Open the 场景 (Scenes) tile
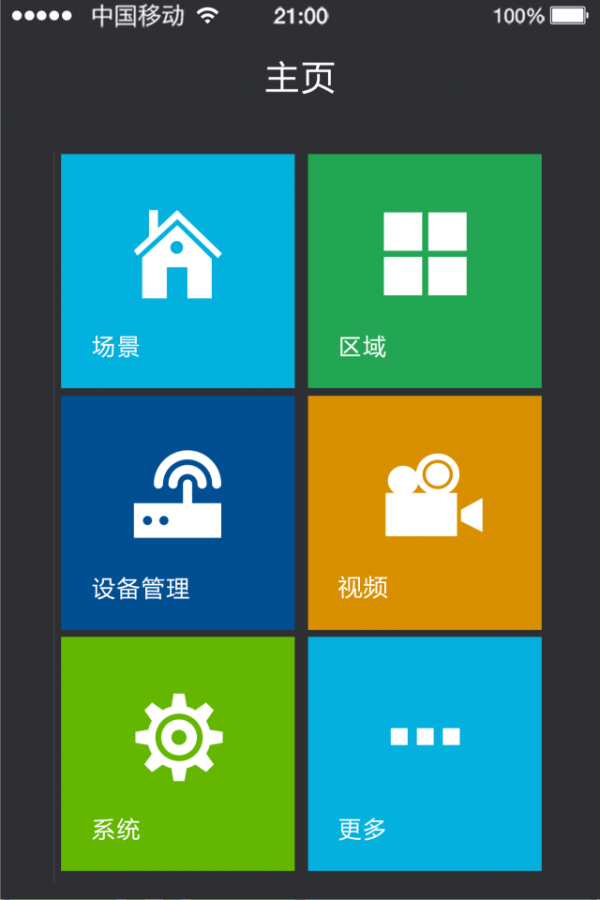Viewport: 600px width, 900px height. [178, 271]
